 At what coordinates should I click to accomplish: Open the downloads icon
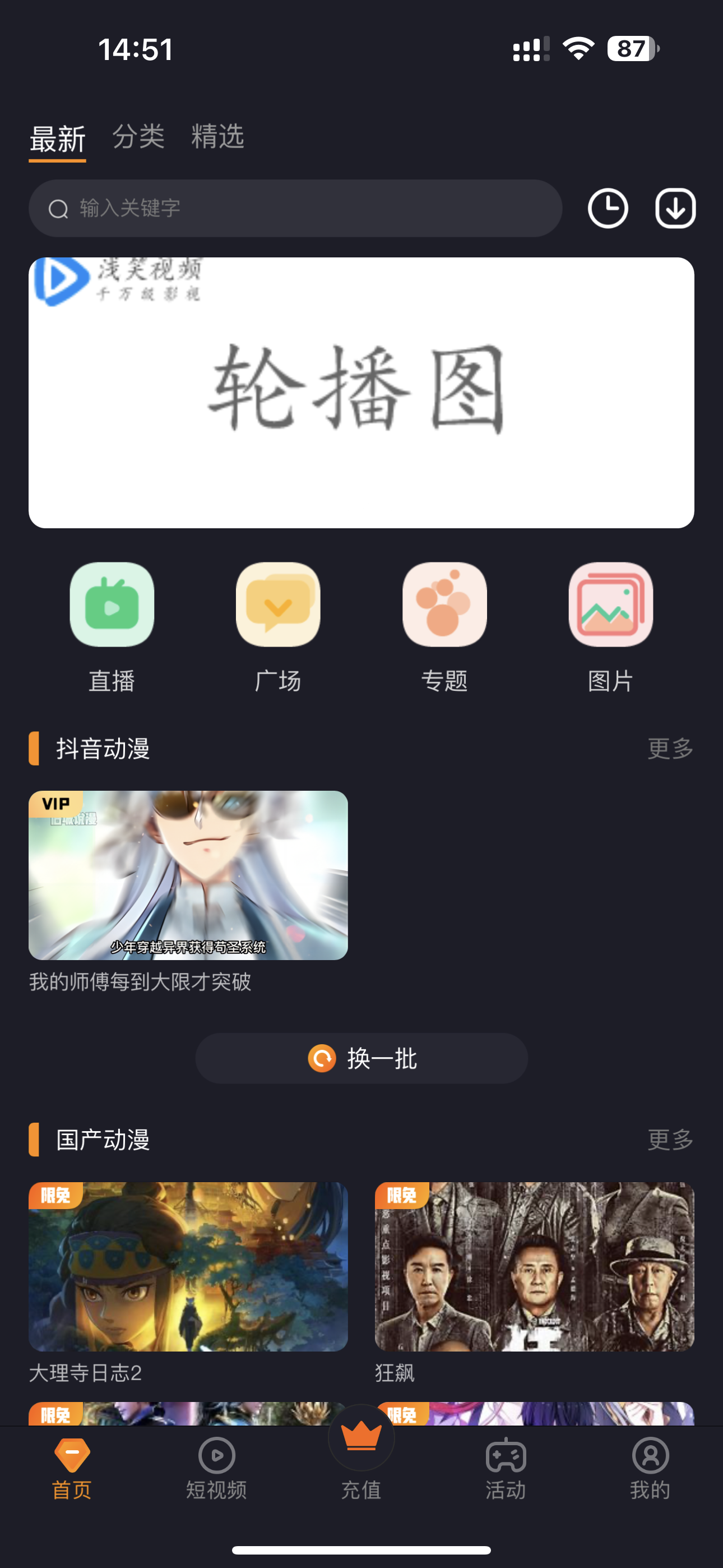click(675, 208)
